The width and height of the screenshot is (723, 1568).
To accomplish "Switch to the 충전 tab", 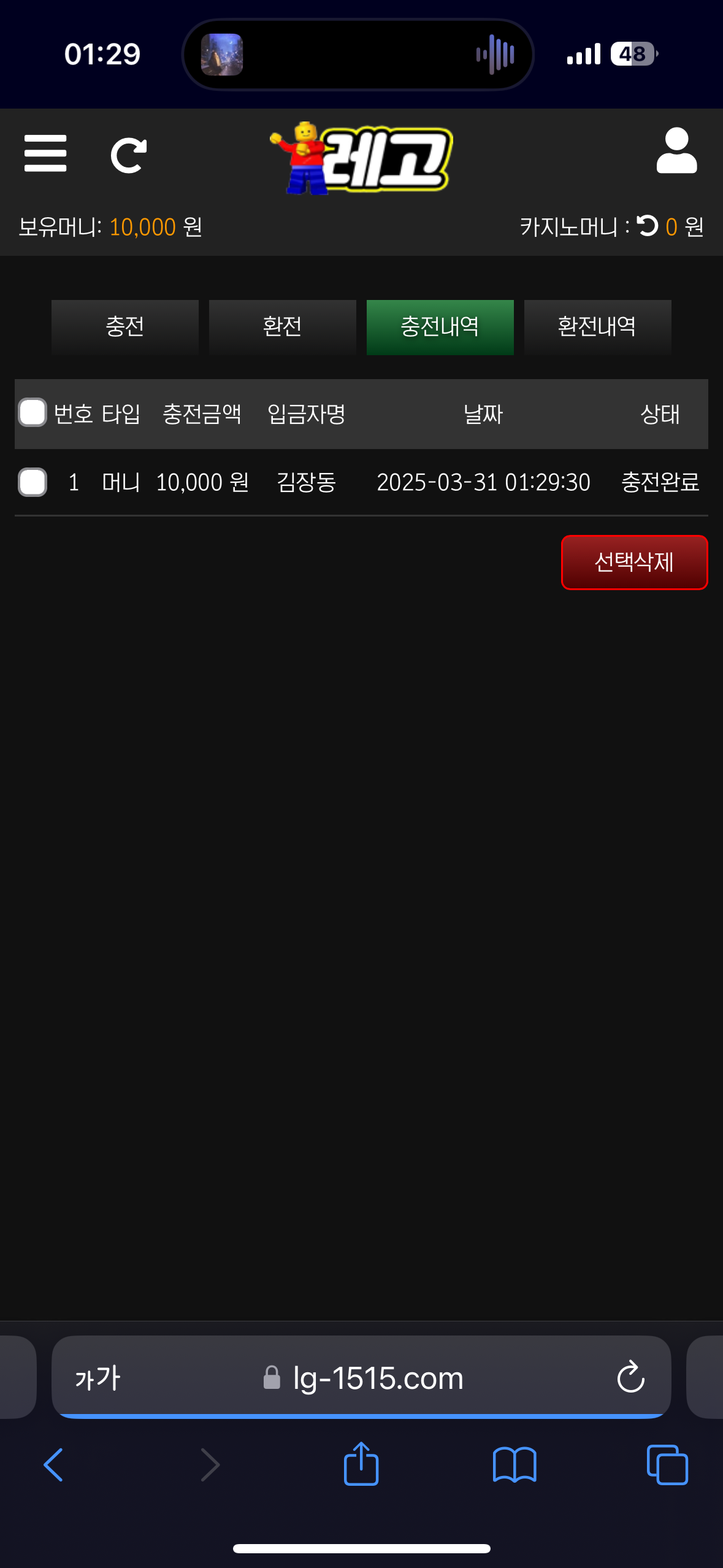I will coord(125,326).
